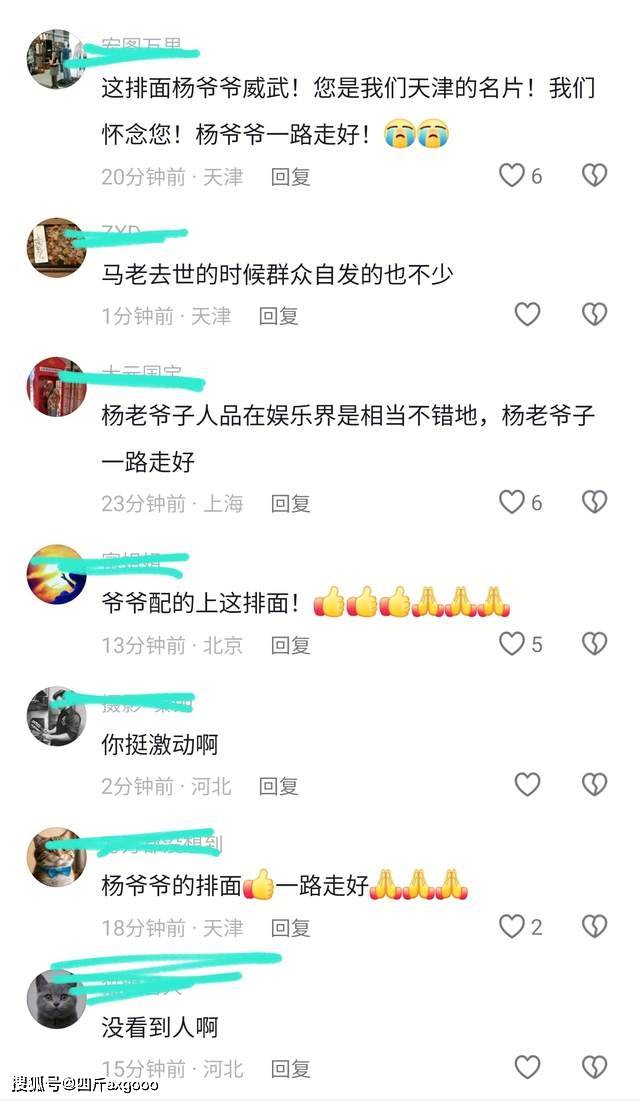The image size is (640, 1101).
Task: Reply to the comment '爷爷配的上这排面'
Action: tap(291, 645)
